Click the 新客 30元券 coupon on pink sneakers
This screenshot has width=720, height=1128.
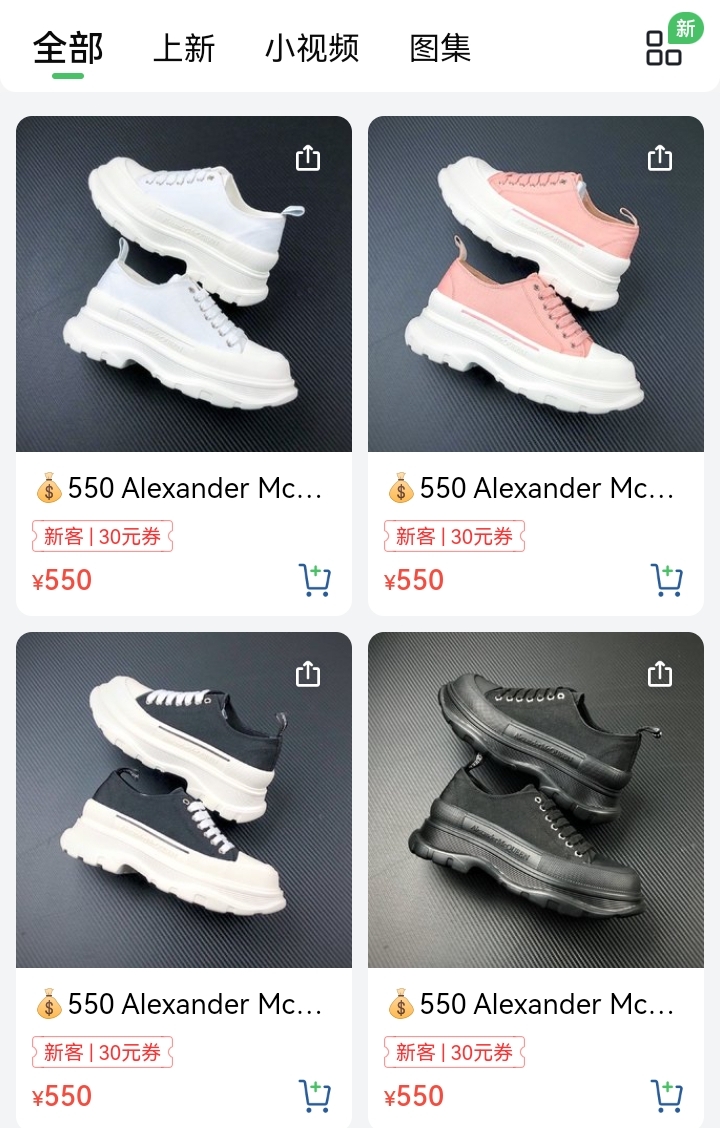(x=454, y=536)
